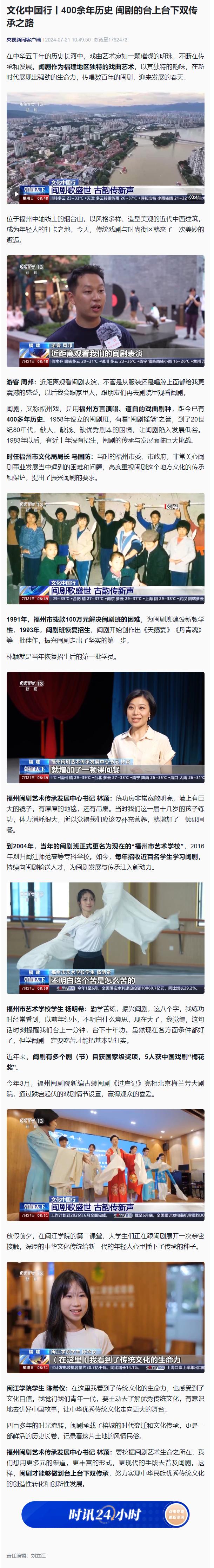
Task: Open the 时讯24小时 banner
Action: point(106,1515)
